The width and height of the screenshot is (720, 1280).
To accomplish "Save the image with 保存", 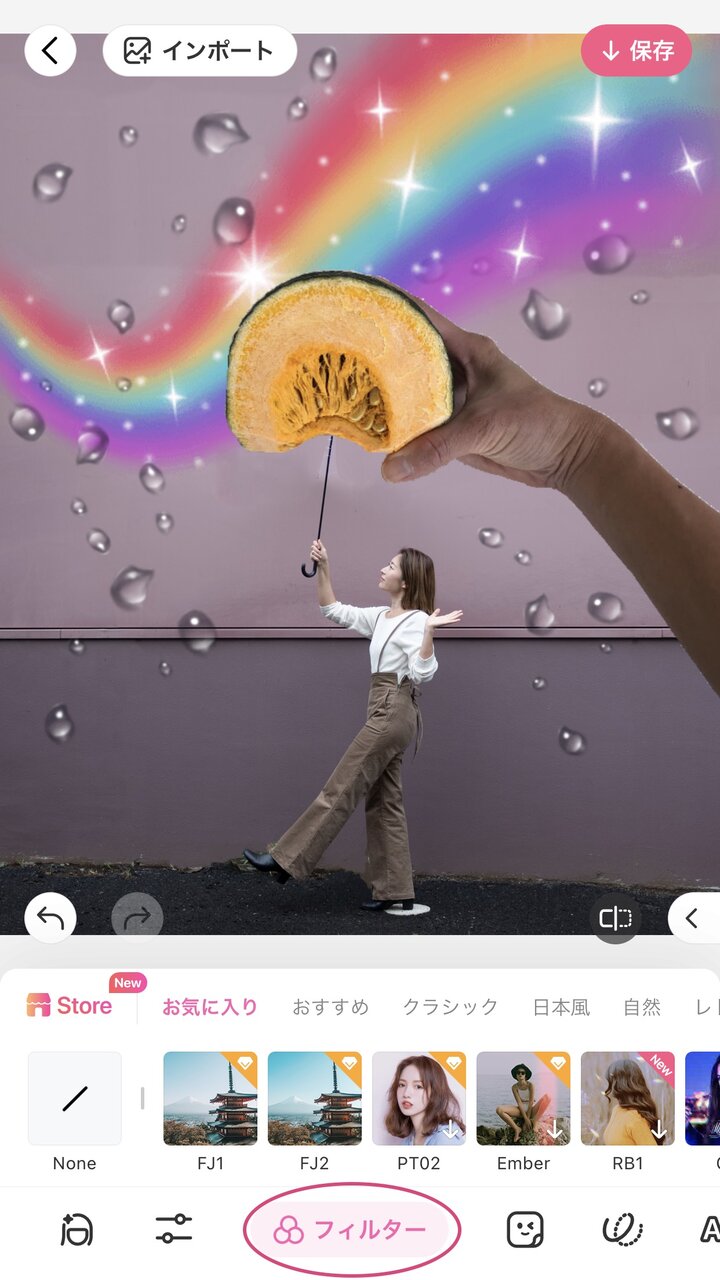I will click(636, 51).
